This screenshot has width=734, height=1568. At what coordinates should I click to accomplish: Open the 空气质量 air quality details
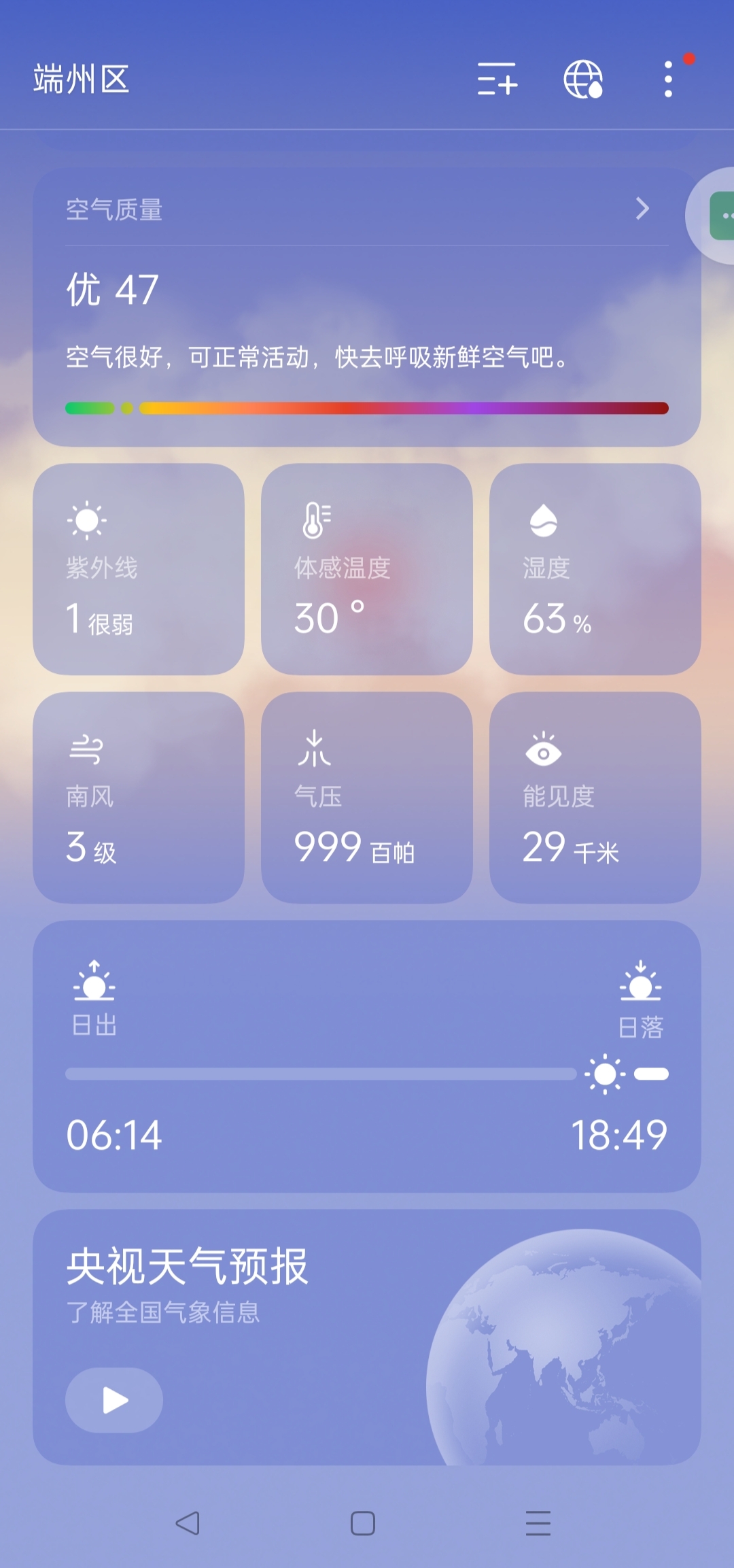[367, 209]
